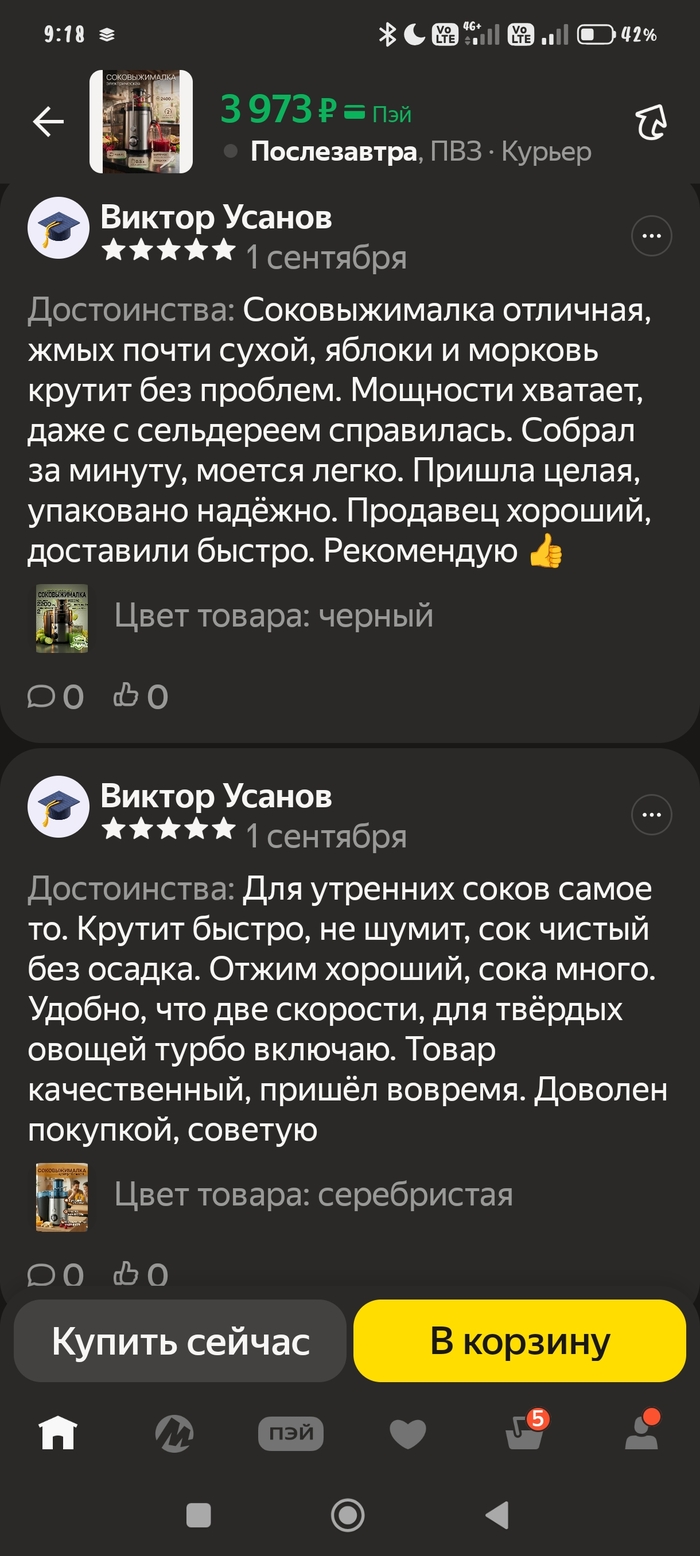Buy now with Купить сейчас
The image size is (700, 1556).
pos(180,1341)
